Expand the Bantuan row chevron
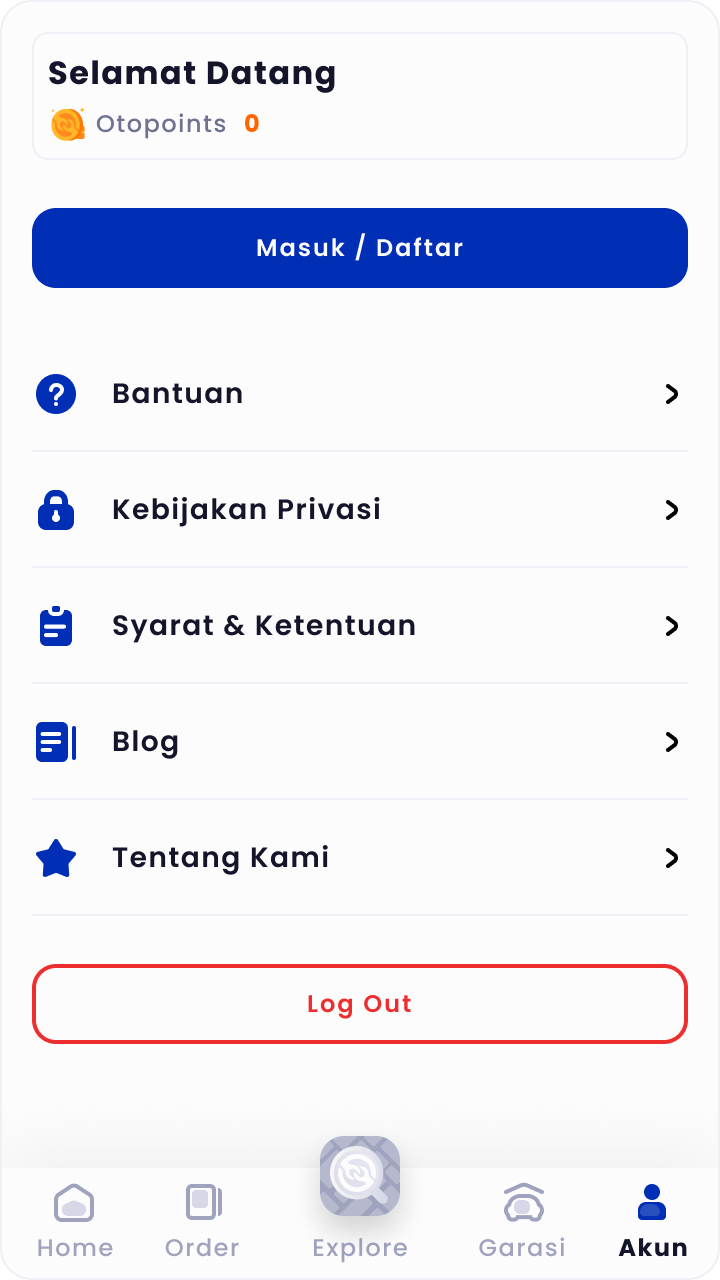The height and width of the screenshot is (1280, 720). [x=670, y=393]
